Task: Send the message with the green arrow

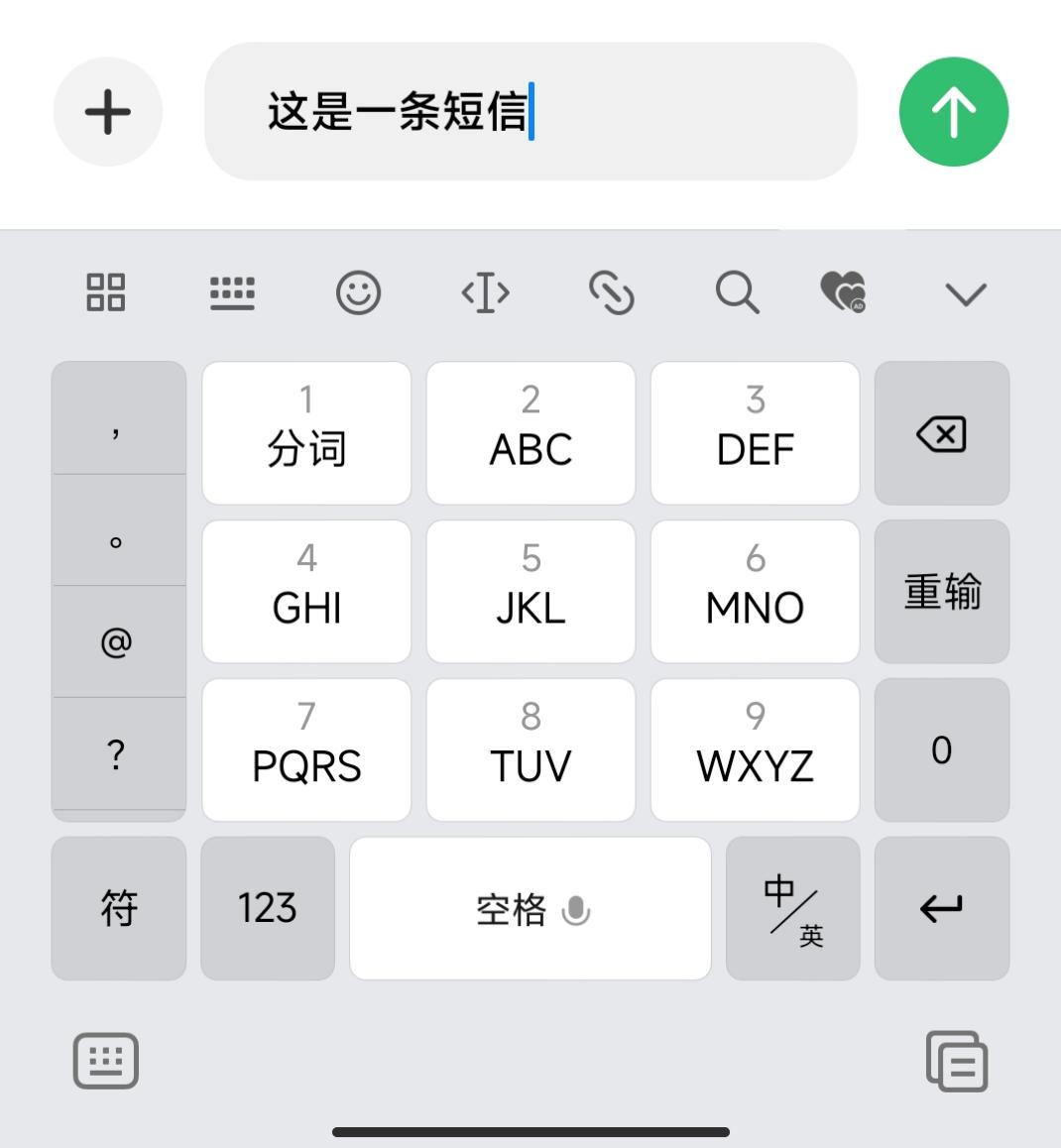Action: pyautogui.click(x=953, y=111)
